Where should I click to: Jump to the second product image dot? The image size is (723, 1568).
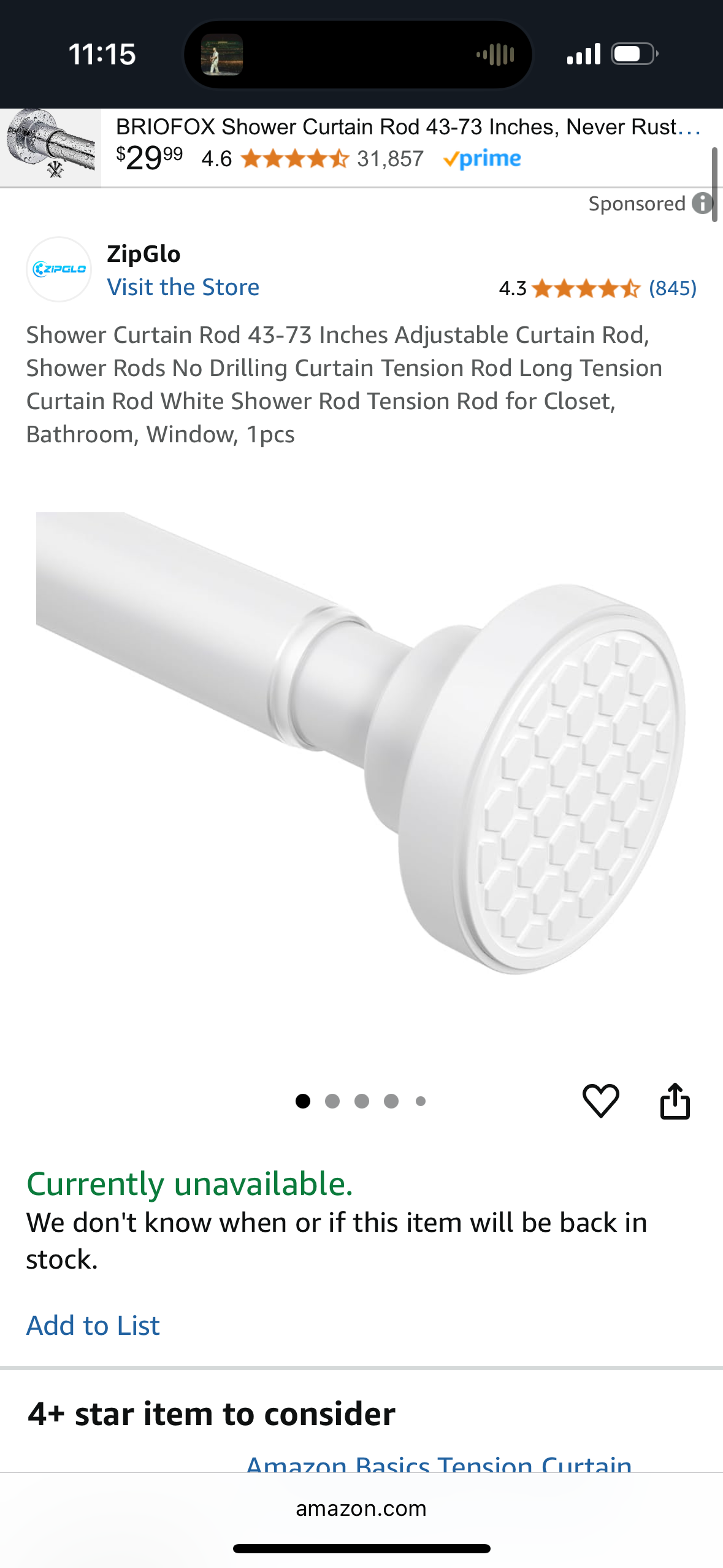click(x=332, y=1101)
